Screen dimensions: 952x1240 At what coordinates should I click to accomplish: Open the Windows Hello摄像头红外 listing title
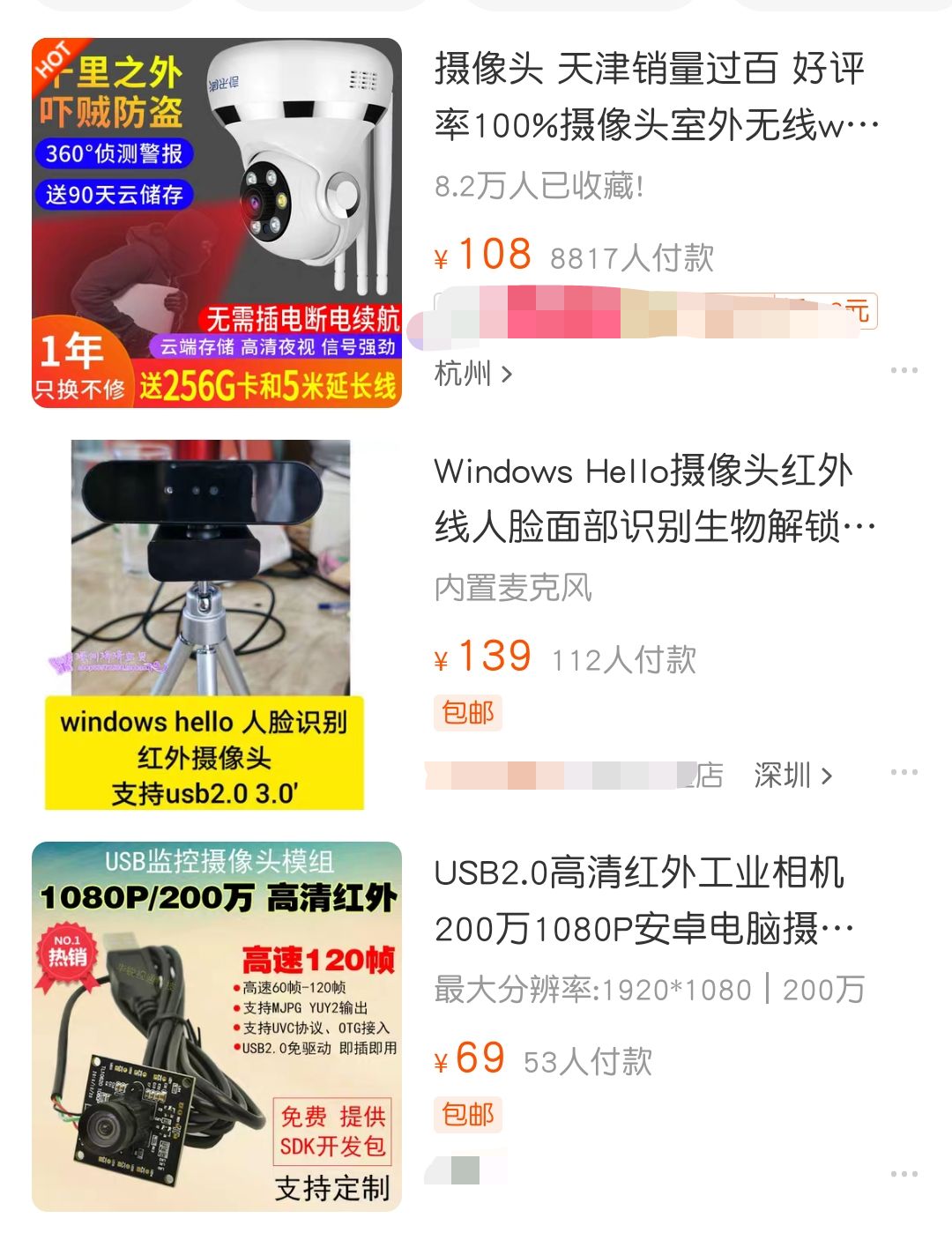tap(654, 499)
